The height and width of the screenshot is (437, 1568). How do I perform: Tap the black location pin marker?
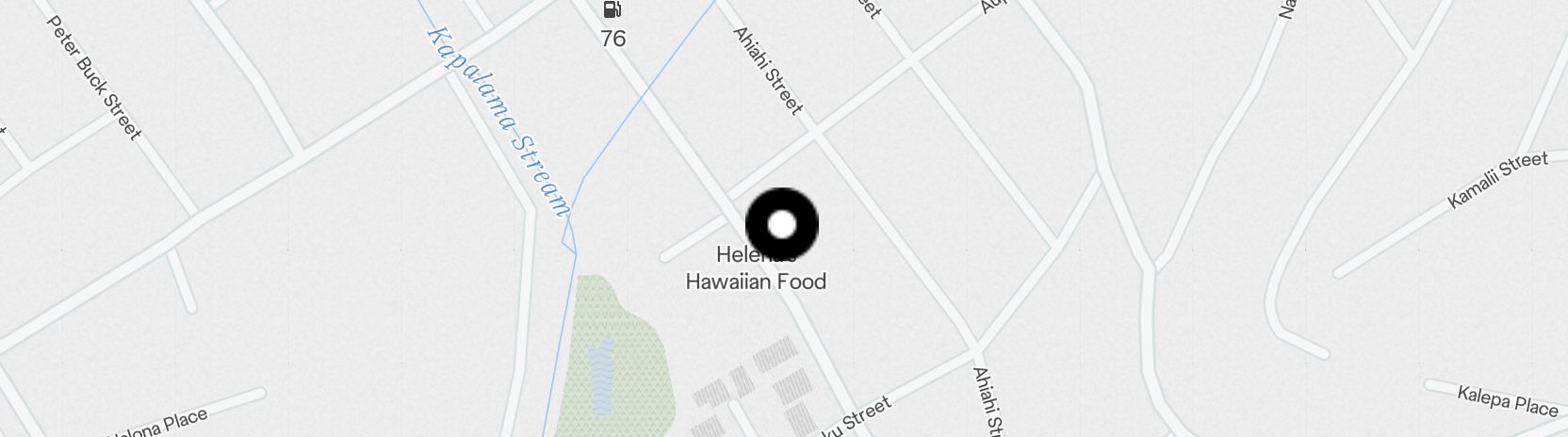pos(781,225)
